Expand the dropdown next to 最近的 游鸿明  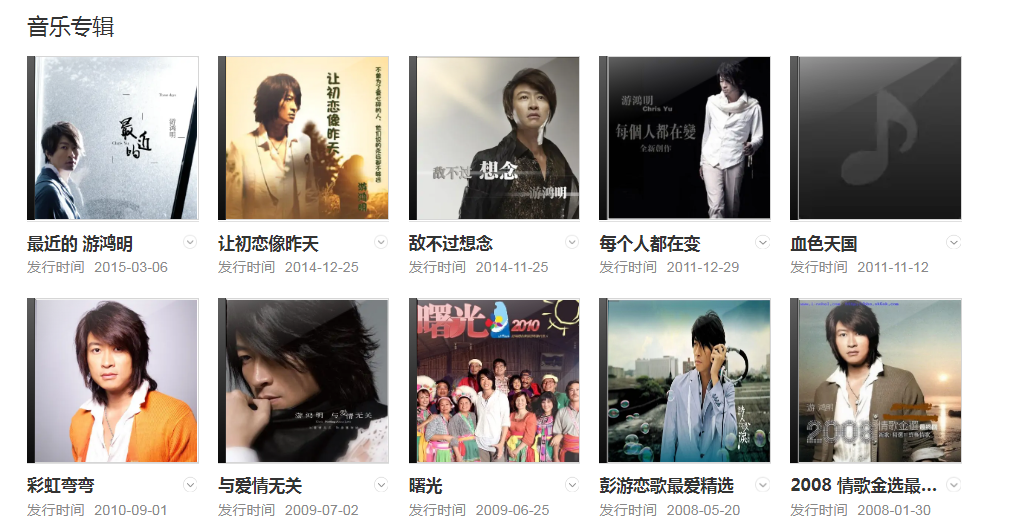click(x=190, y=242)
